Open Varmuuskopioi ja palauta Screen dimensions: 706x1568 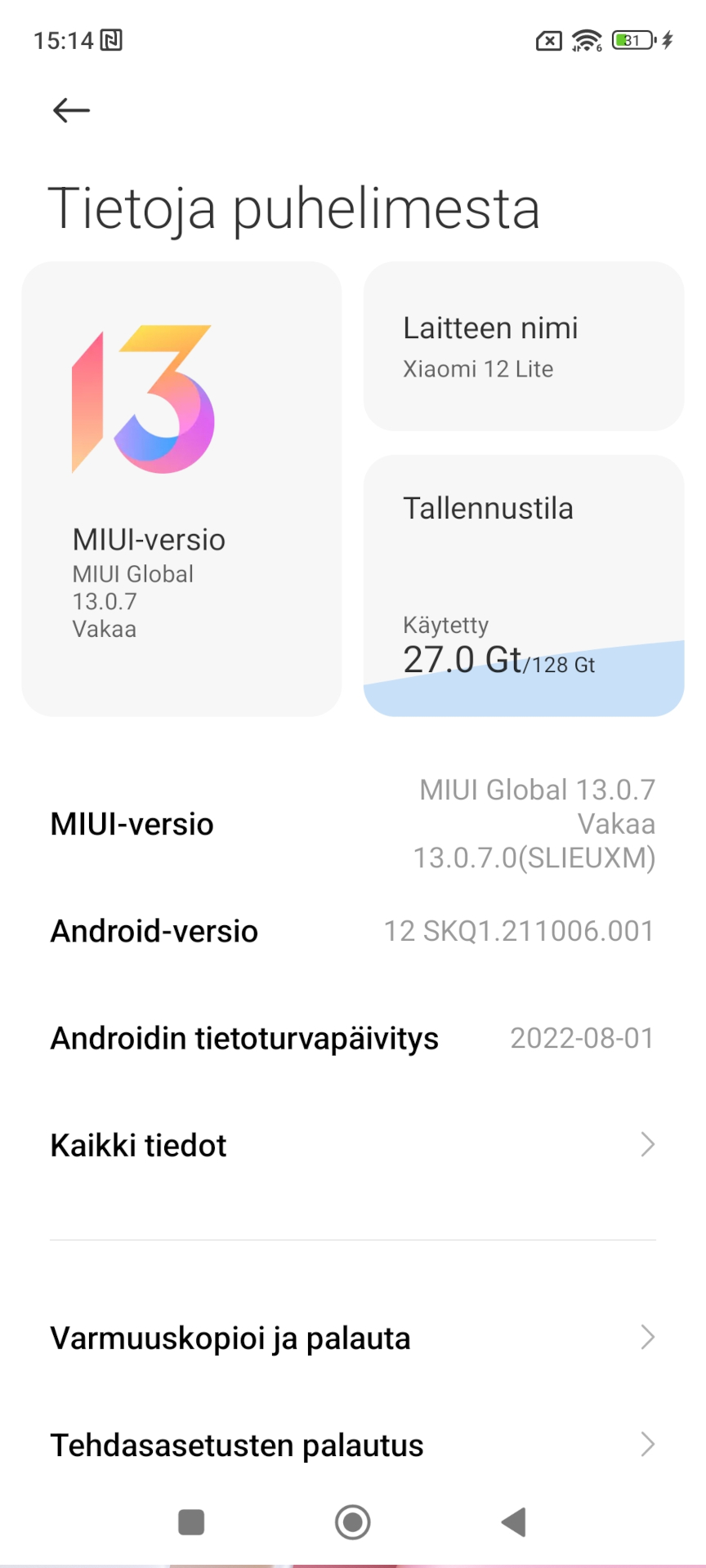coord(353,1338)
